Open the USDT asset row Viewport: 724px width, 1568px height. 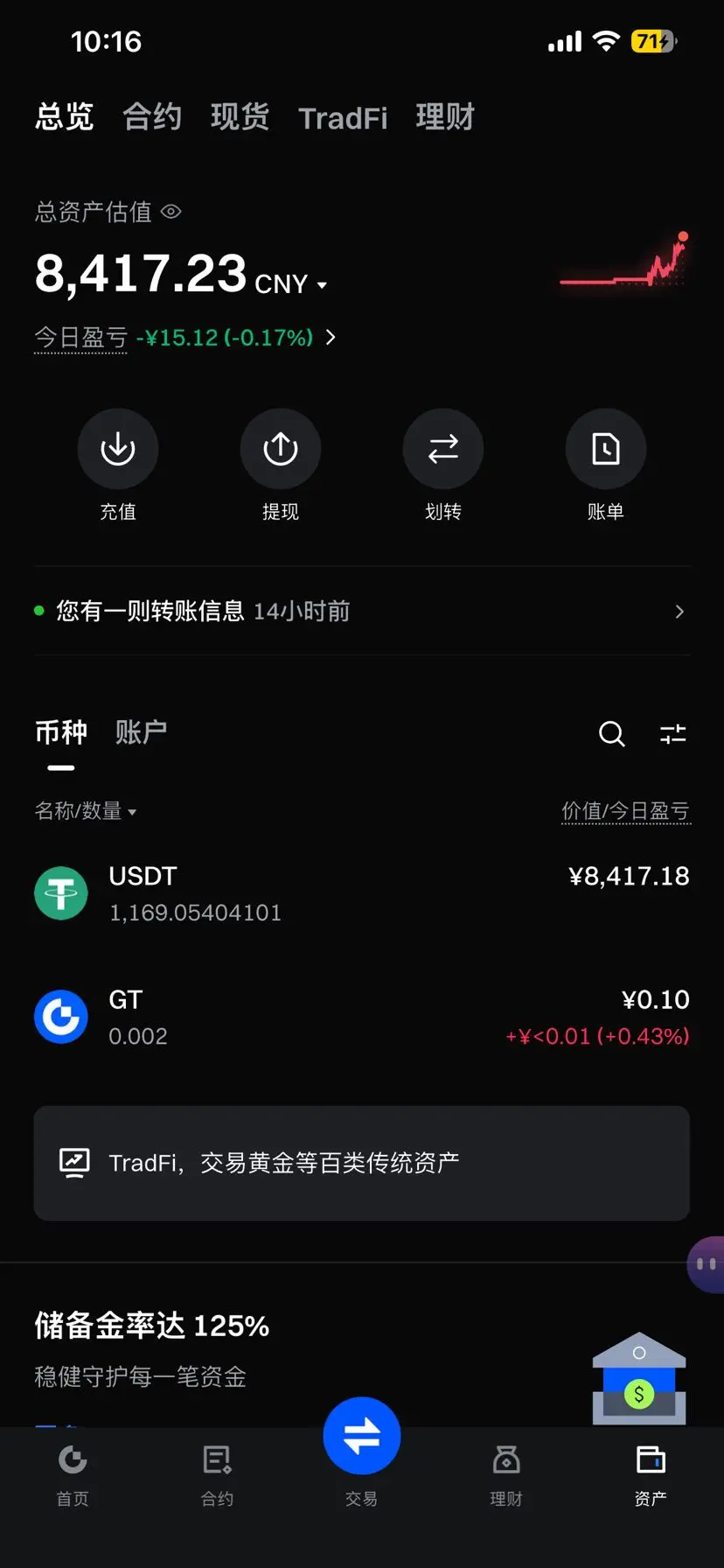tap(362, 893)
